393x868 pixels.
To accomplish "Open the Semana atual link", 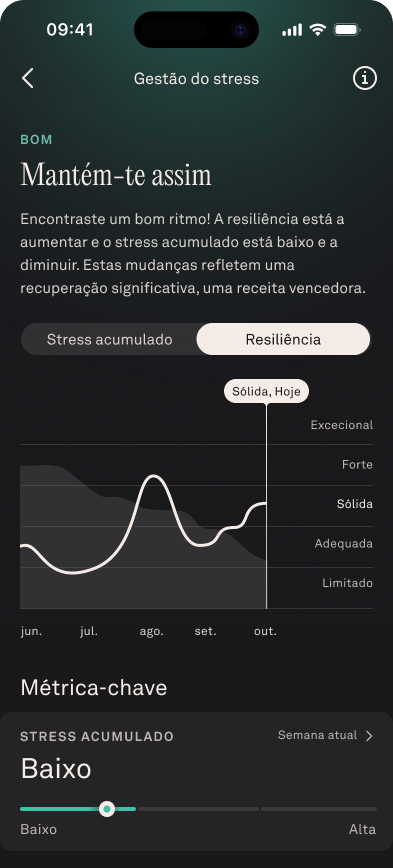I will tap(325, 736).
